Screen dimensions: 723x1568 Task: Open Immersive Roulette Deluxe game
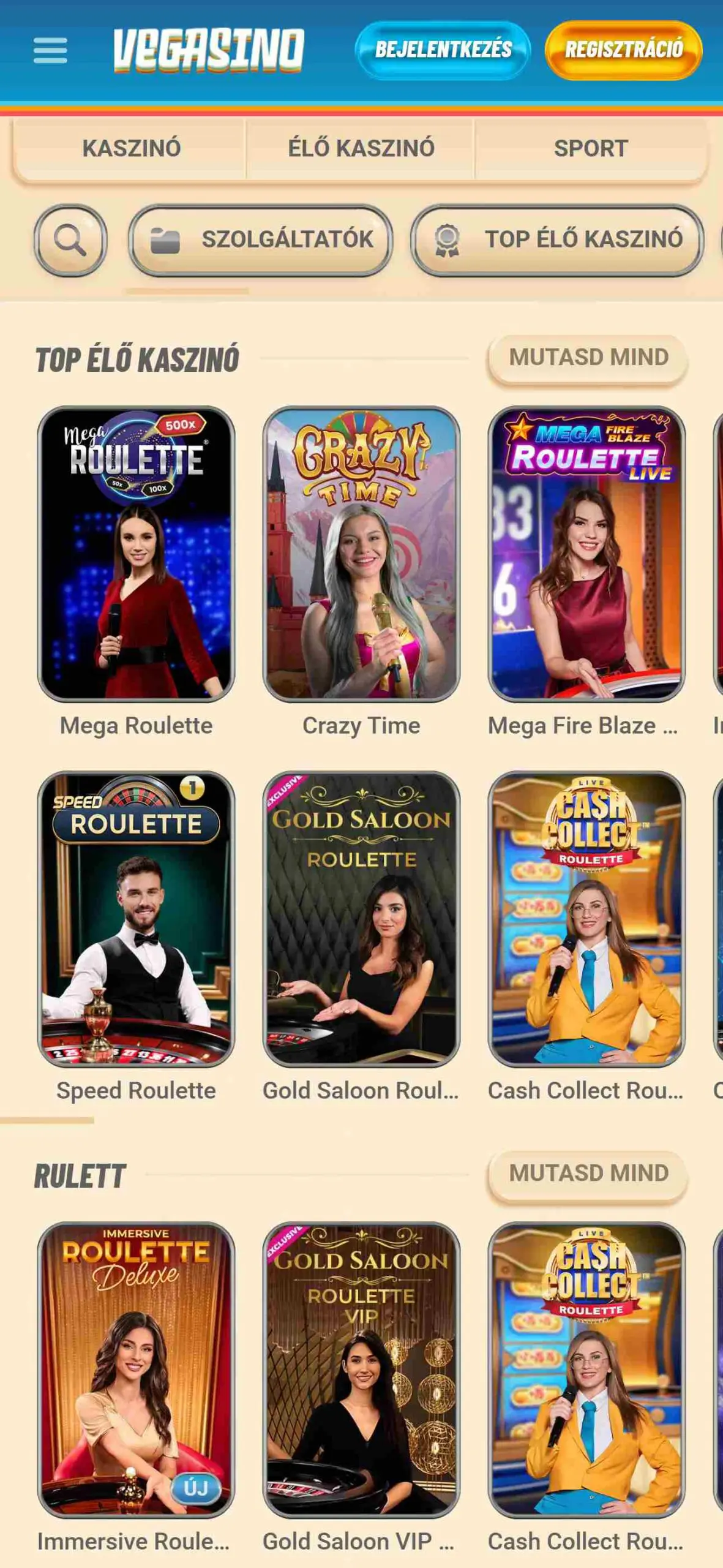136,1370
